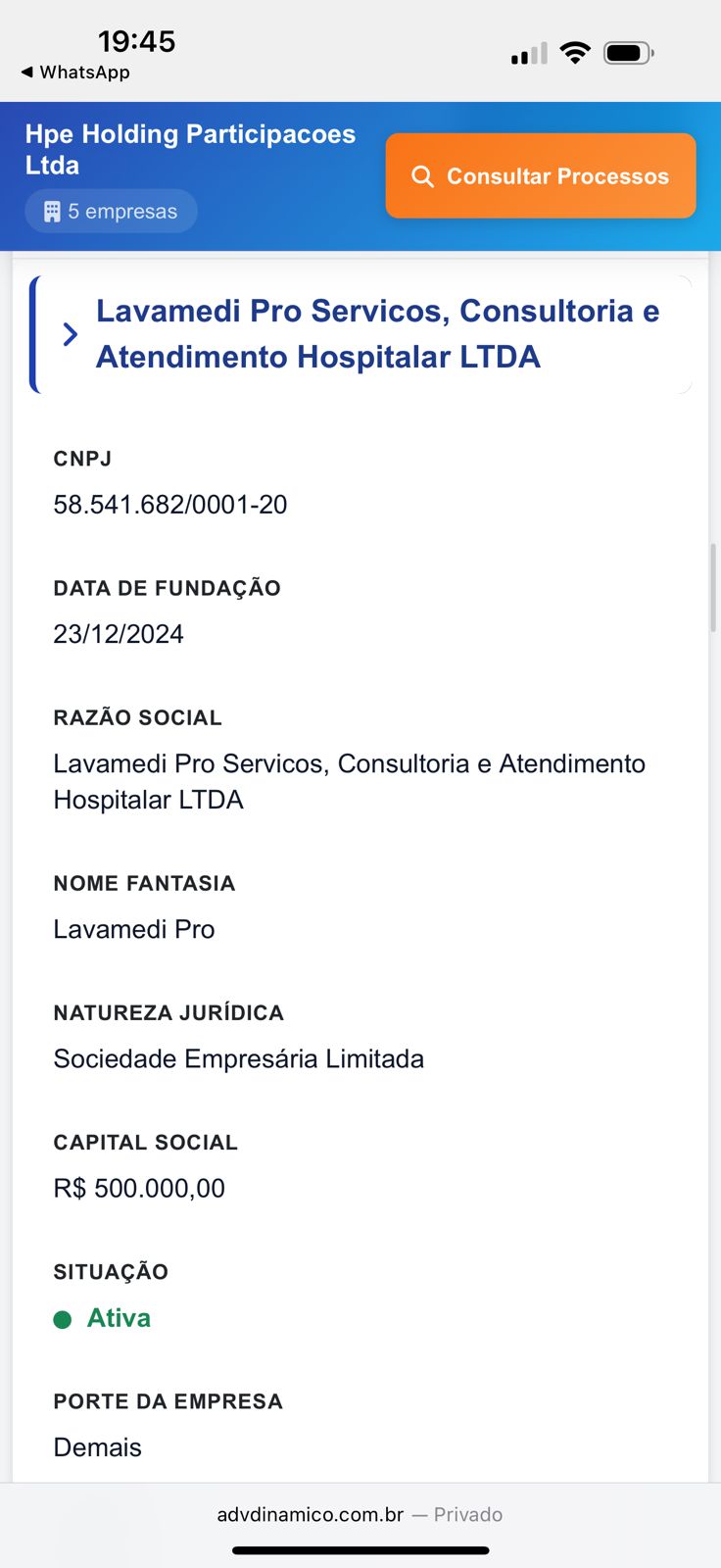Tap the advdinamico.com.br address bar
Viewport: 721px width, 1568px height.
(360, 1514)
